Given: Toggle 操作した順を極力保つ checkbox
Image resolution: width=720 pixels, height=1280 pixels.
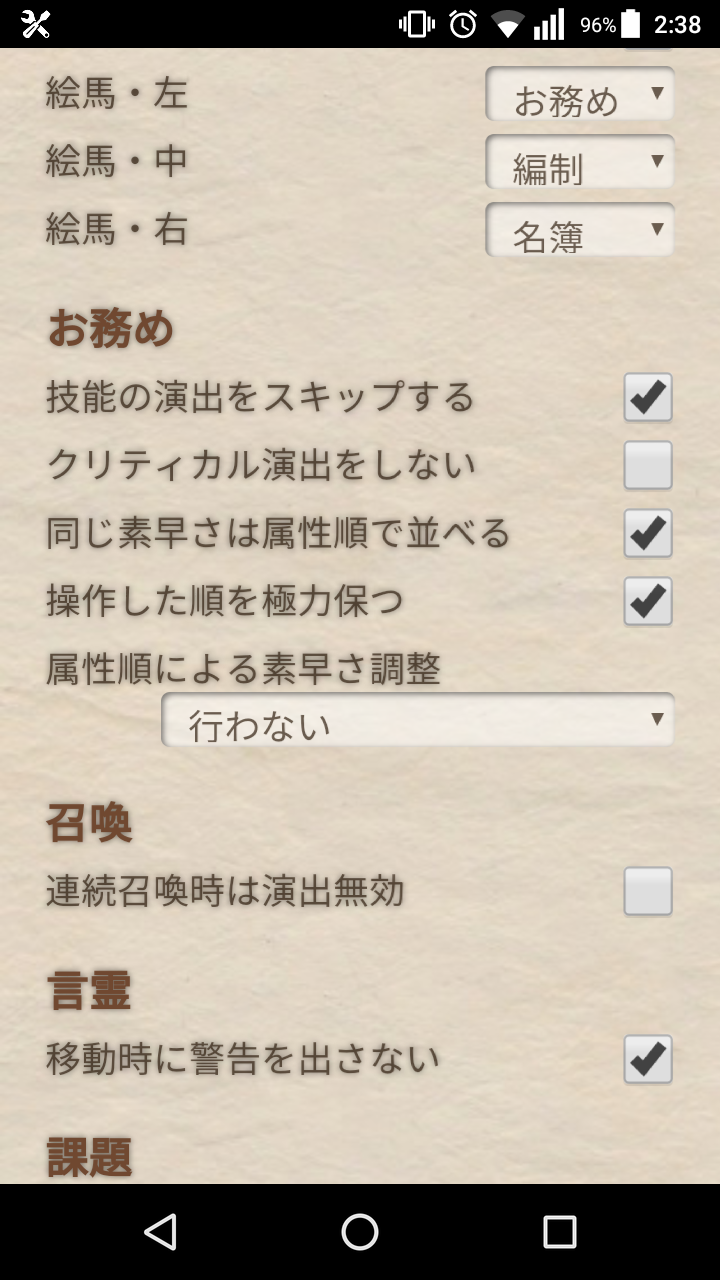Looking at the screenshot, I should click(x=648, y=601).
